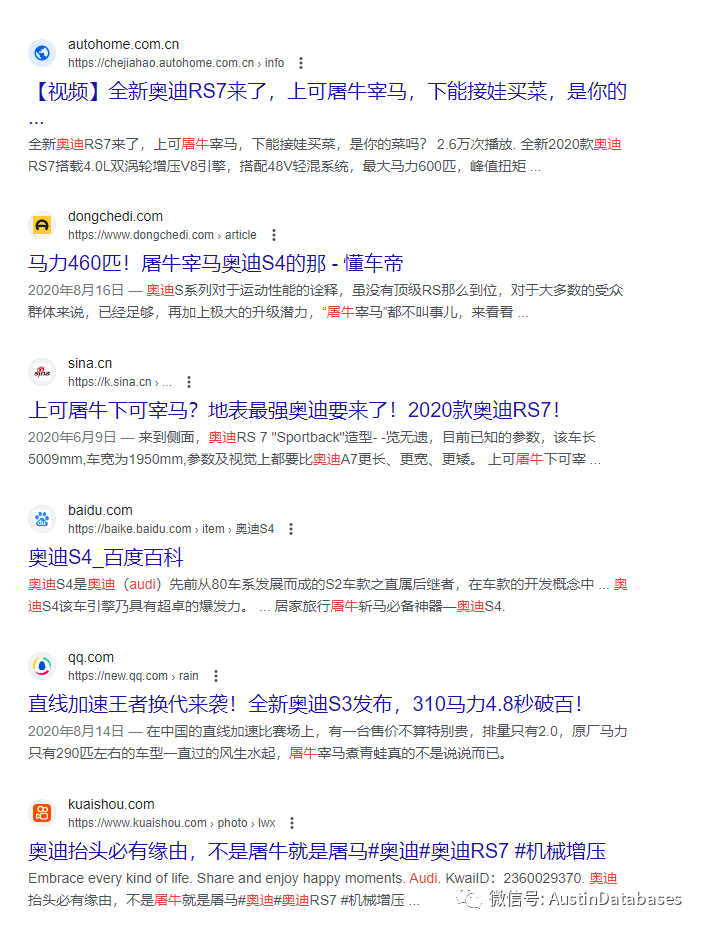Screen dimensions: 704x929
Task: Open the 马力460匹 懂车帝 result
Action: tap(216, 264)
